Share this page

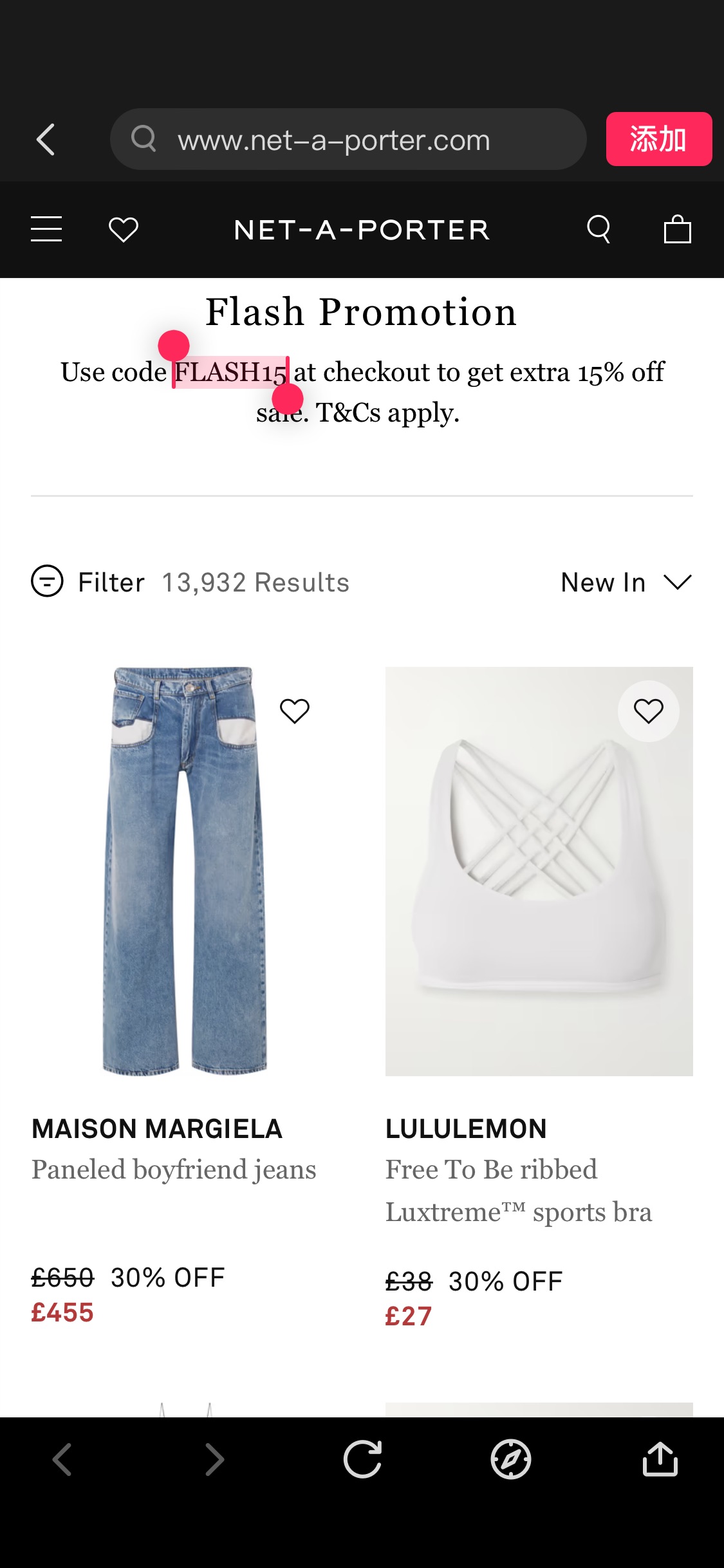[x=660, y=1459]
